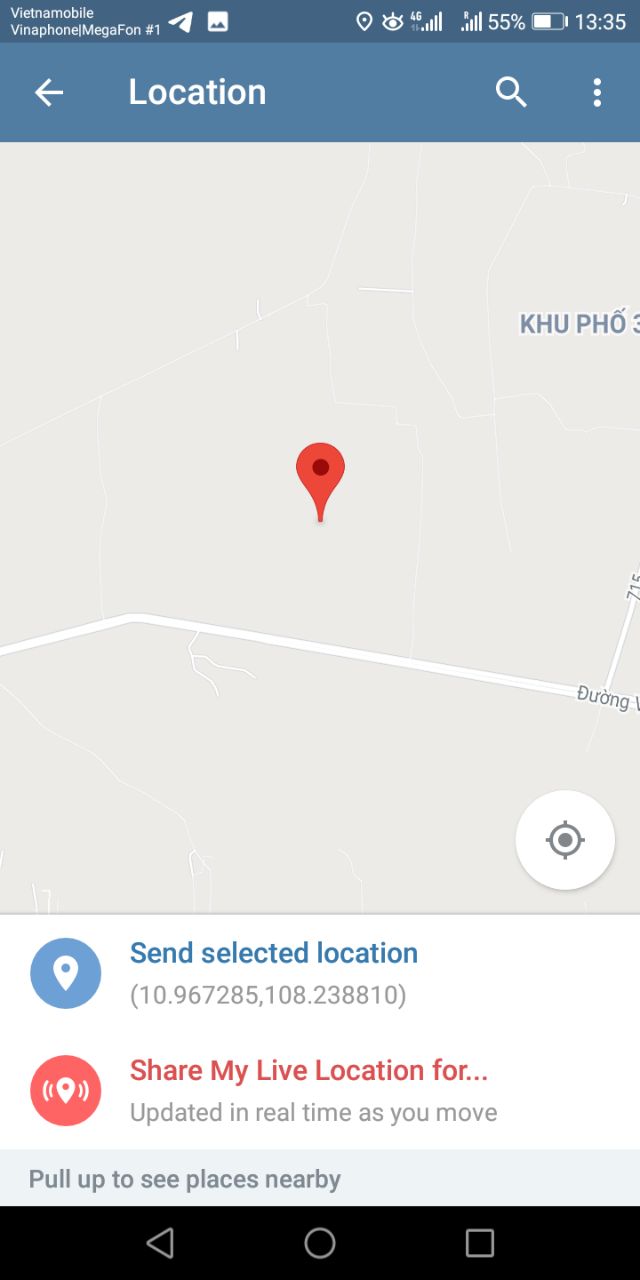The height and width of the screenshot is (1280, 640).
Task: Open the three-dot overflow menu
Action: pyautogui.click(x=597, y=93)
